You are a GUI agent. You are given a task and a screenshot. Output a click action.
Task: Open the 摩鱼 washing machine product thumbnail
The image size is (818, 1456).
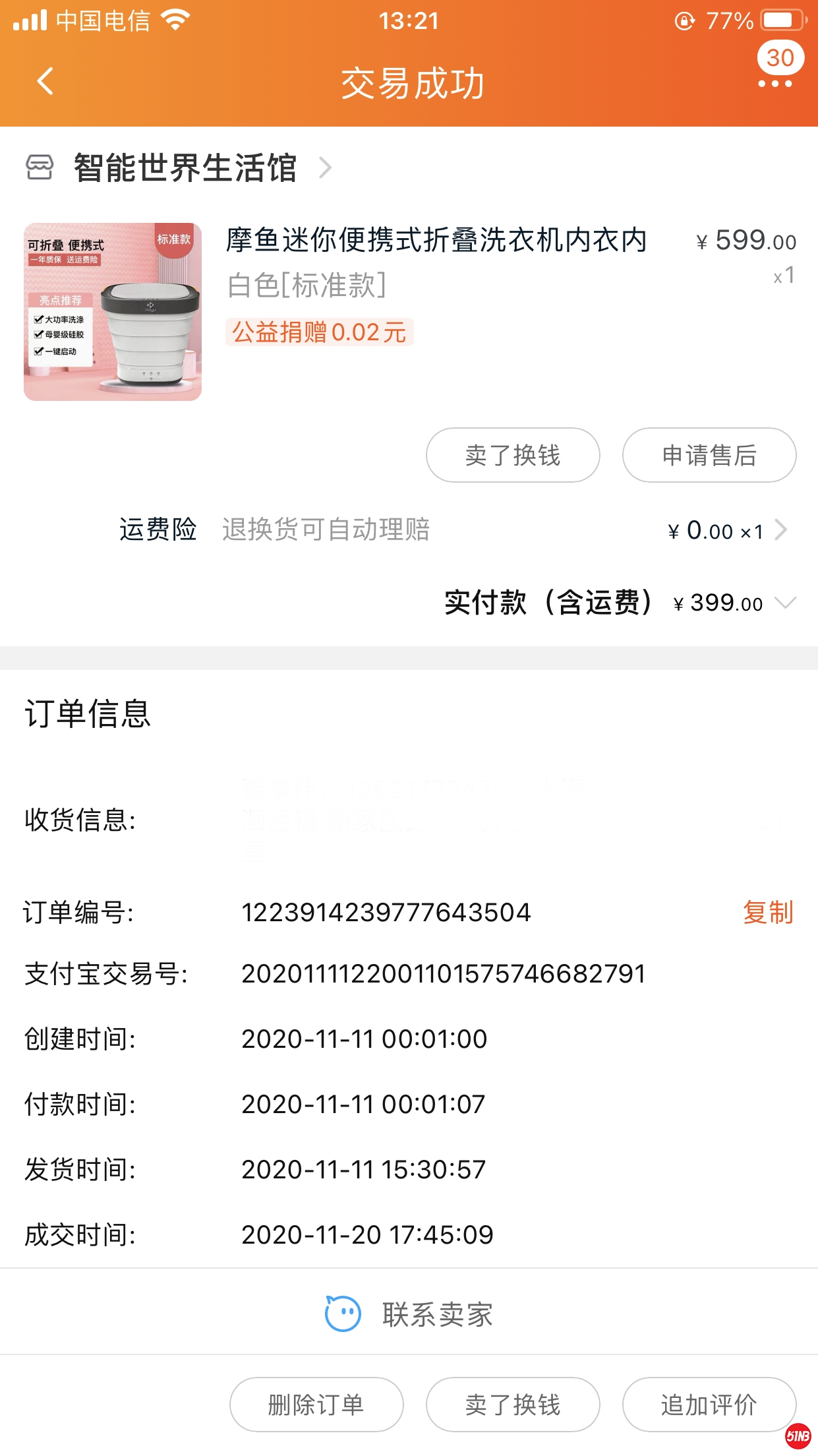[113, 312]
